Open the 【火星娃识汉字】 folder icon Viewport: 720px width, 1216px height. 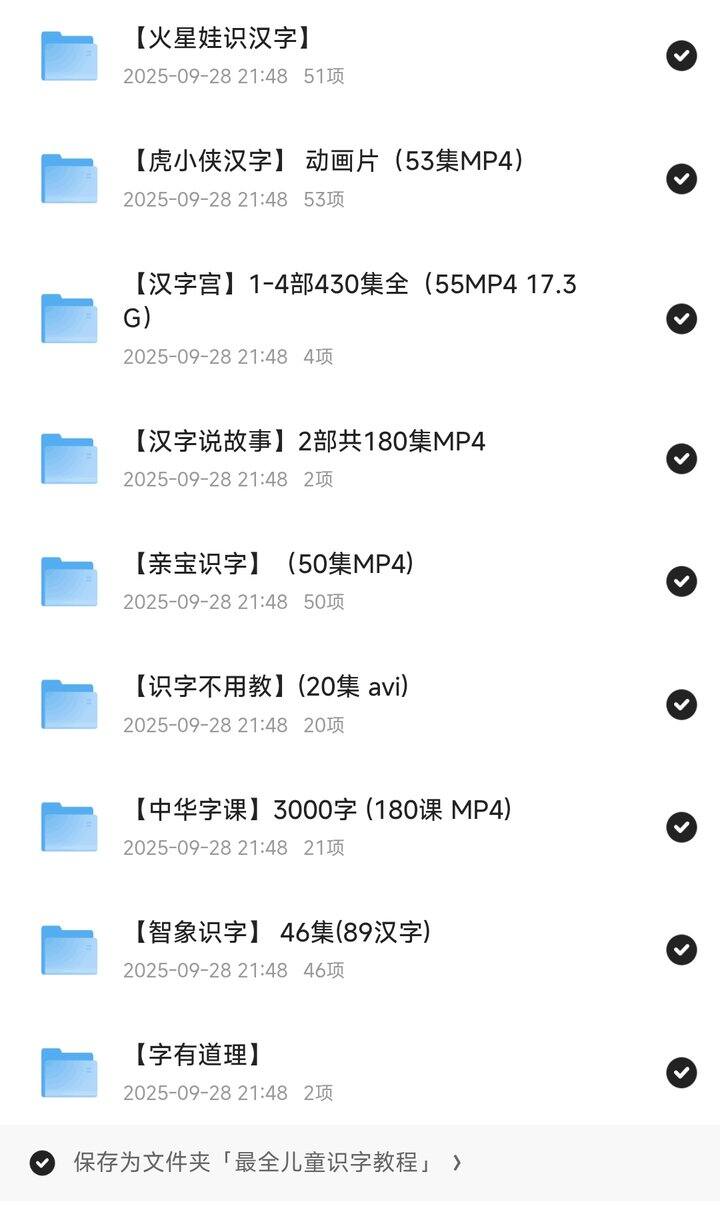tap(68, 56)
